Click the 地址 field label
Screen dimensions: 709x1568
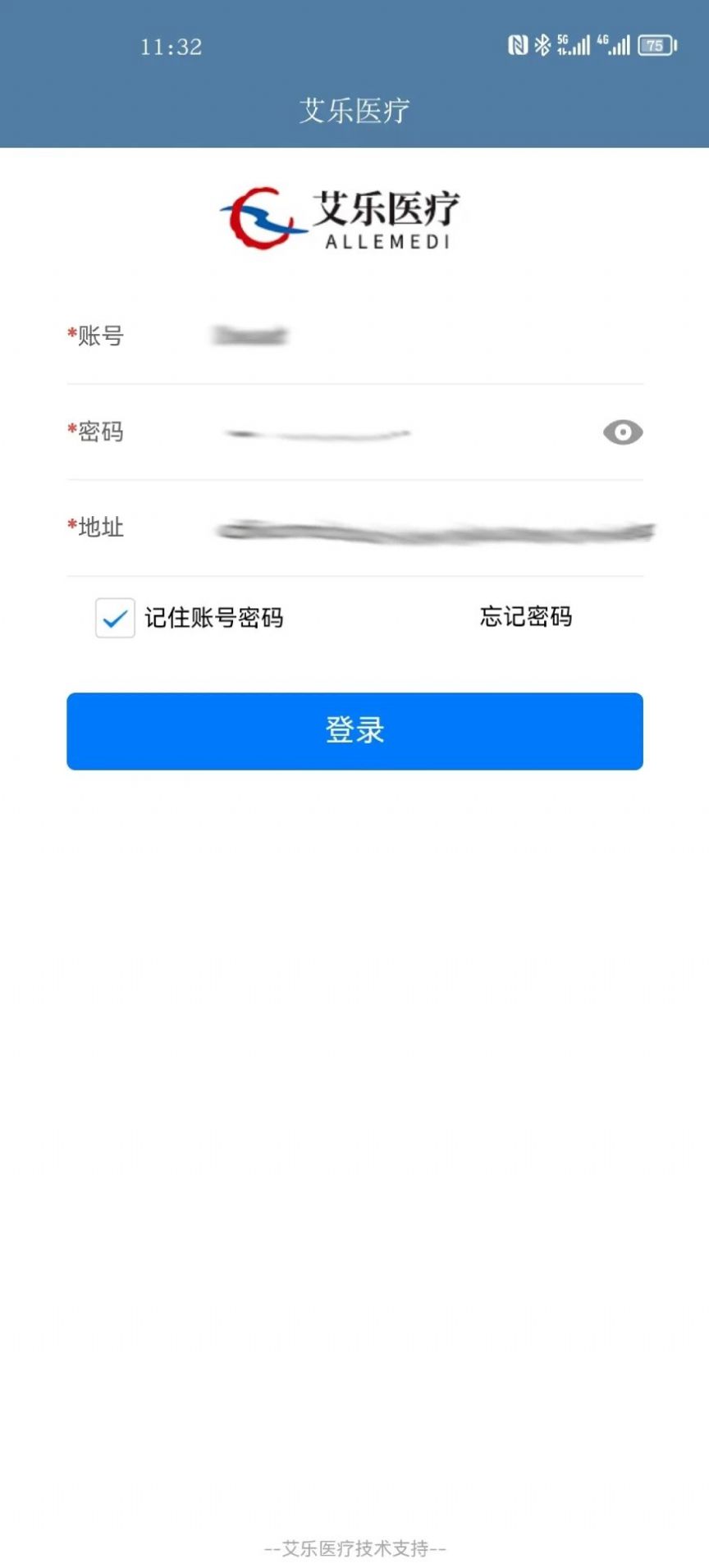click(x=98, y=529)
